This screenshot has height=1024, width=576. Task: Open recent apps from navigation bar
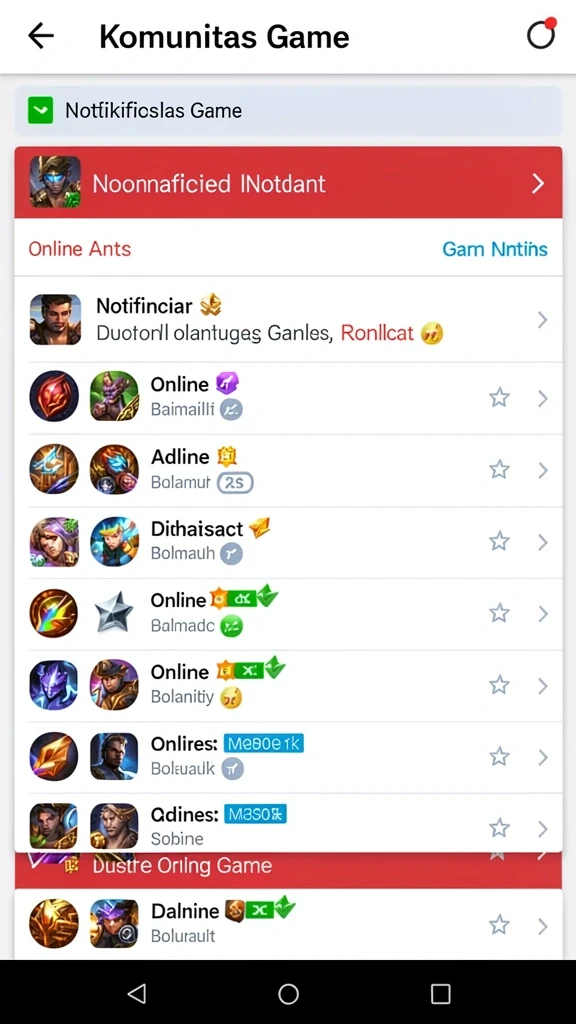coord(441,994)
